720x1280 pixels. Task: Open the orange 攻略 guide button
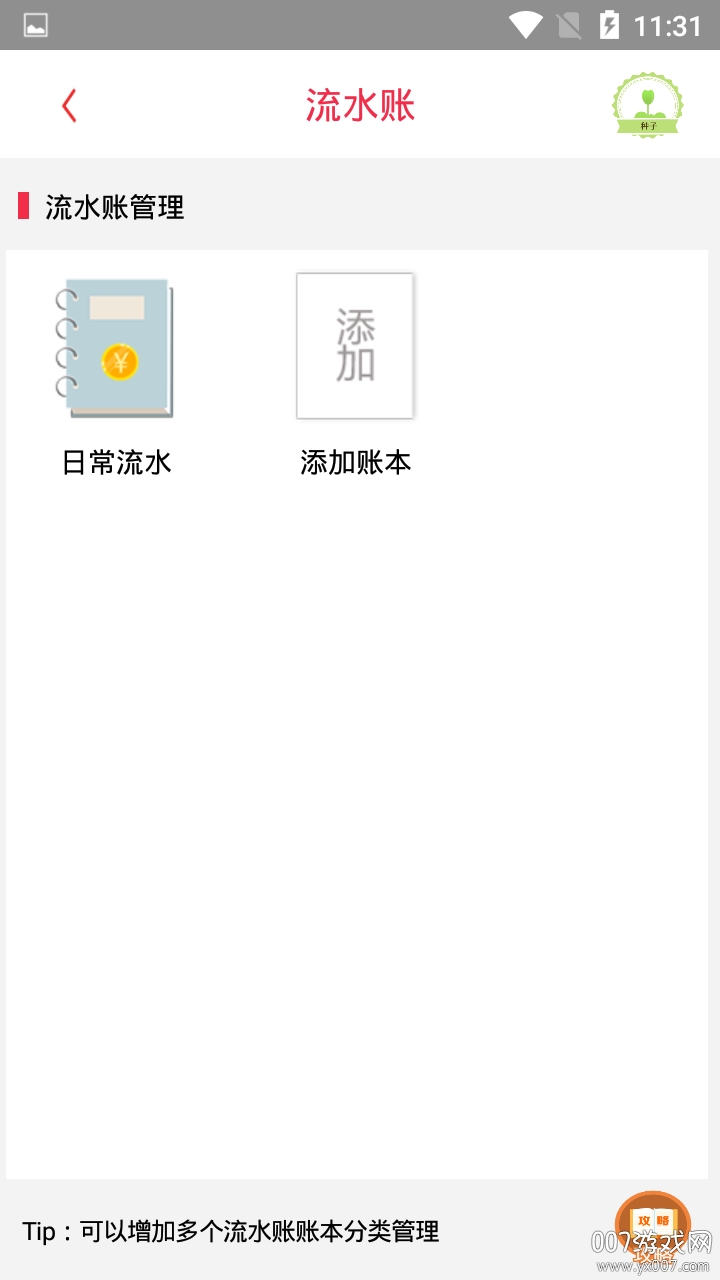[x=652, y=1222]
